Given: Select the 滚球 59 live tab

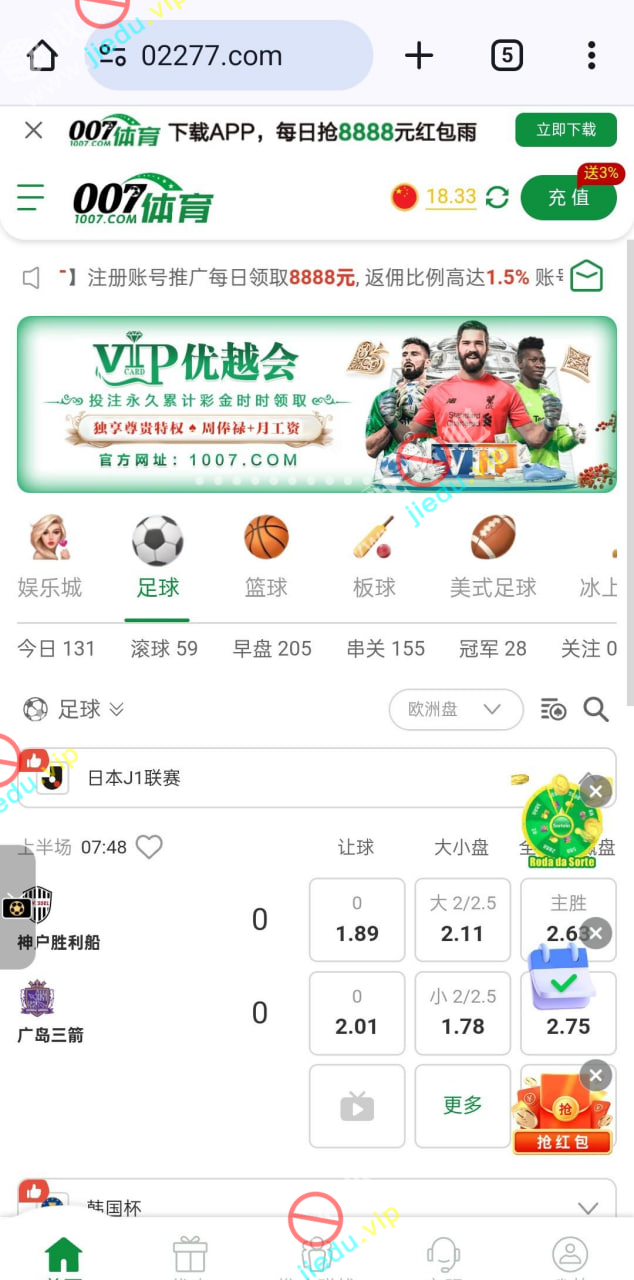Looking at the screenshot, I should click(164, 649).
